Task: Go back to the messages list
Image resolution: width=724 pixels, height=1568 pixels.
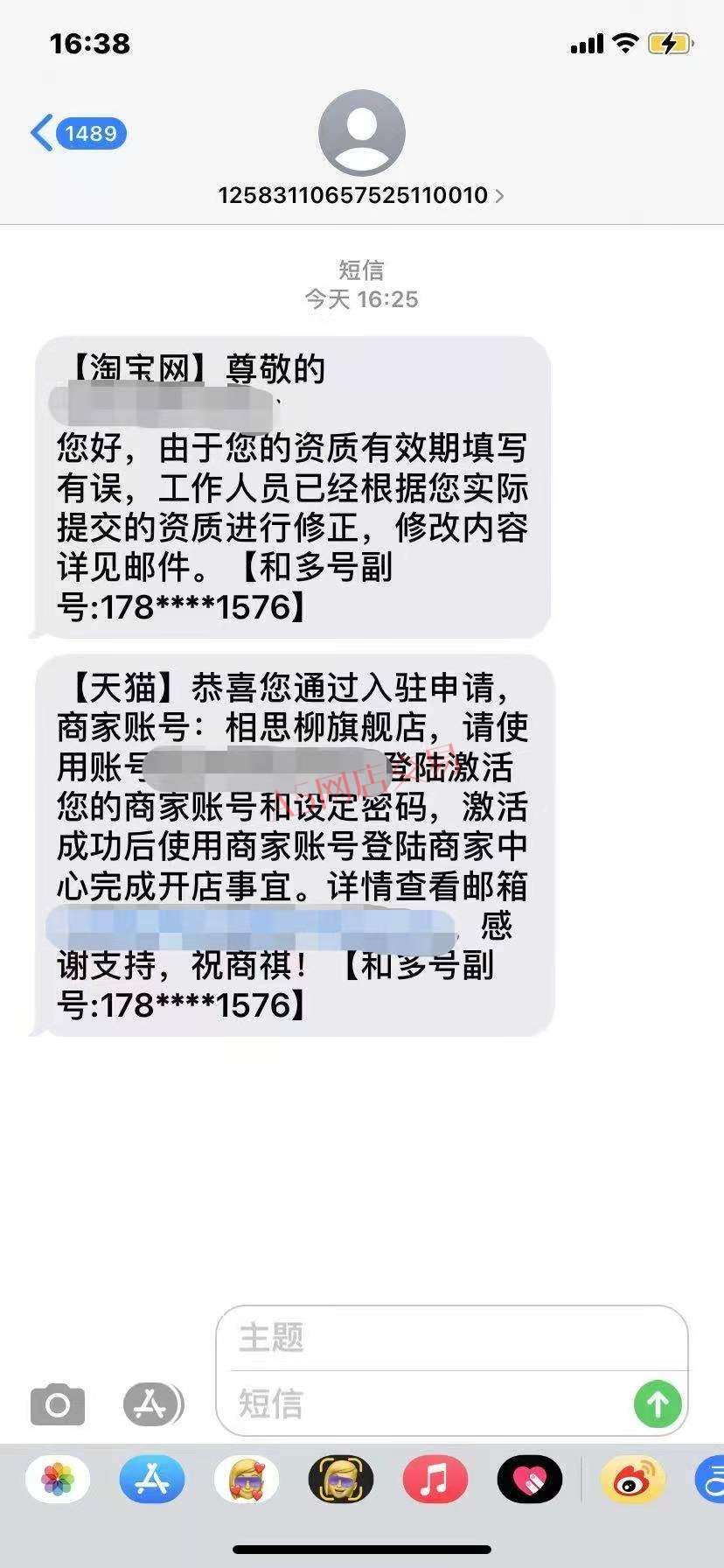Action: point(79,133)
